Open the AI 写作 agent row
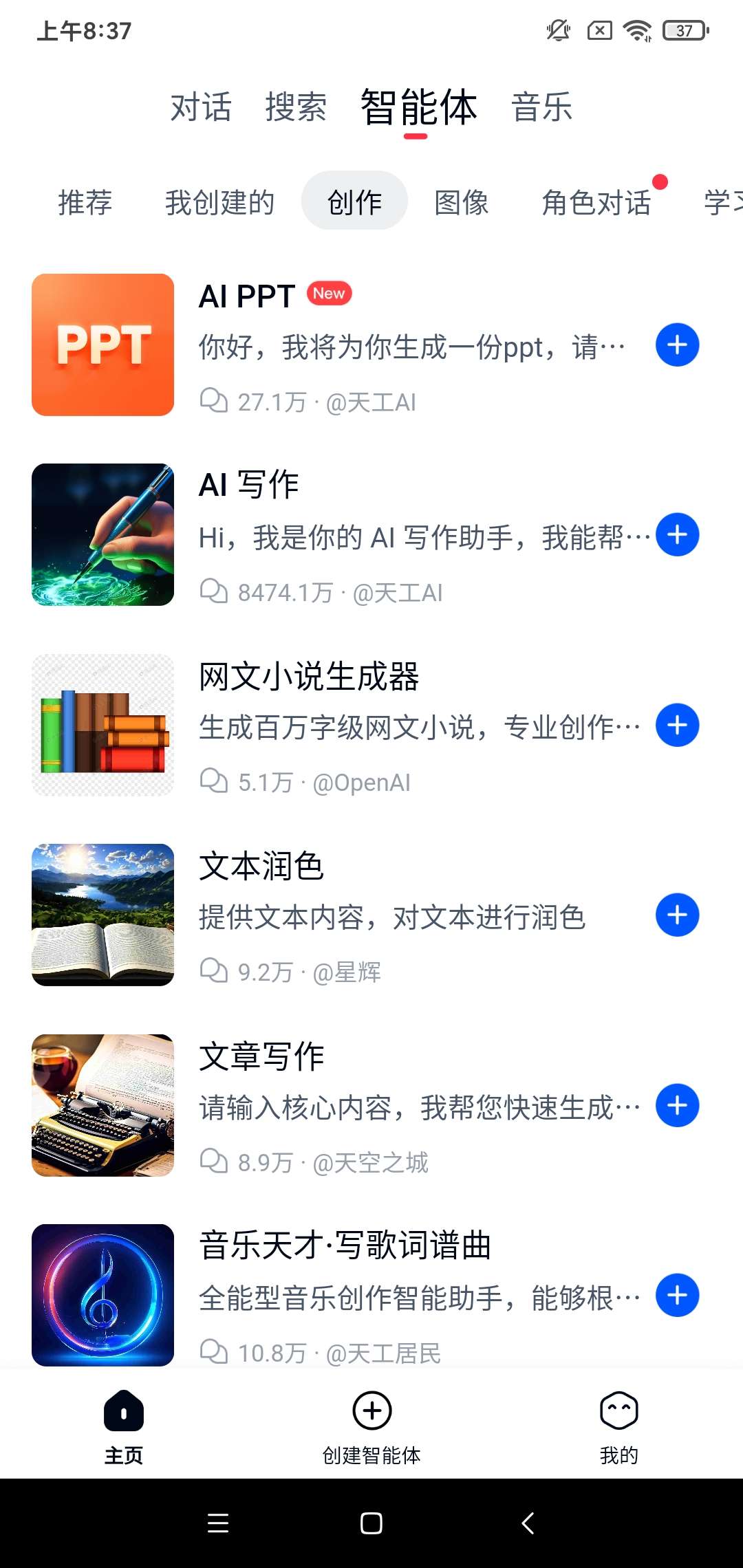 click(x=413, y=536)
